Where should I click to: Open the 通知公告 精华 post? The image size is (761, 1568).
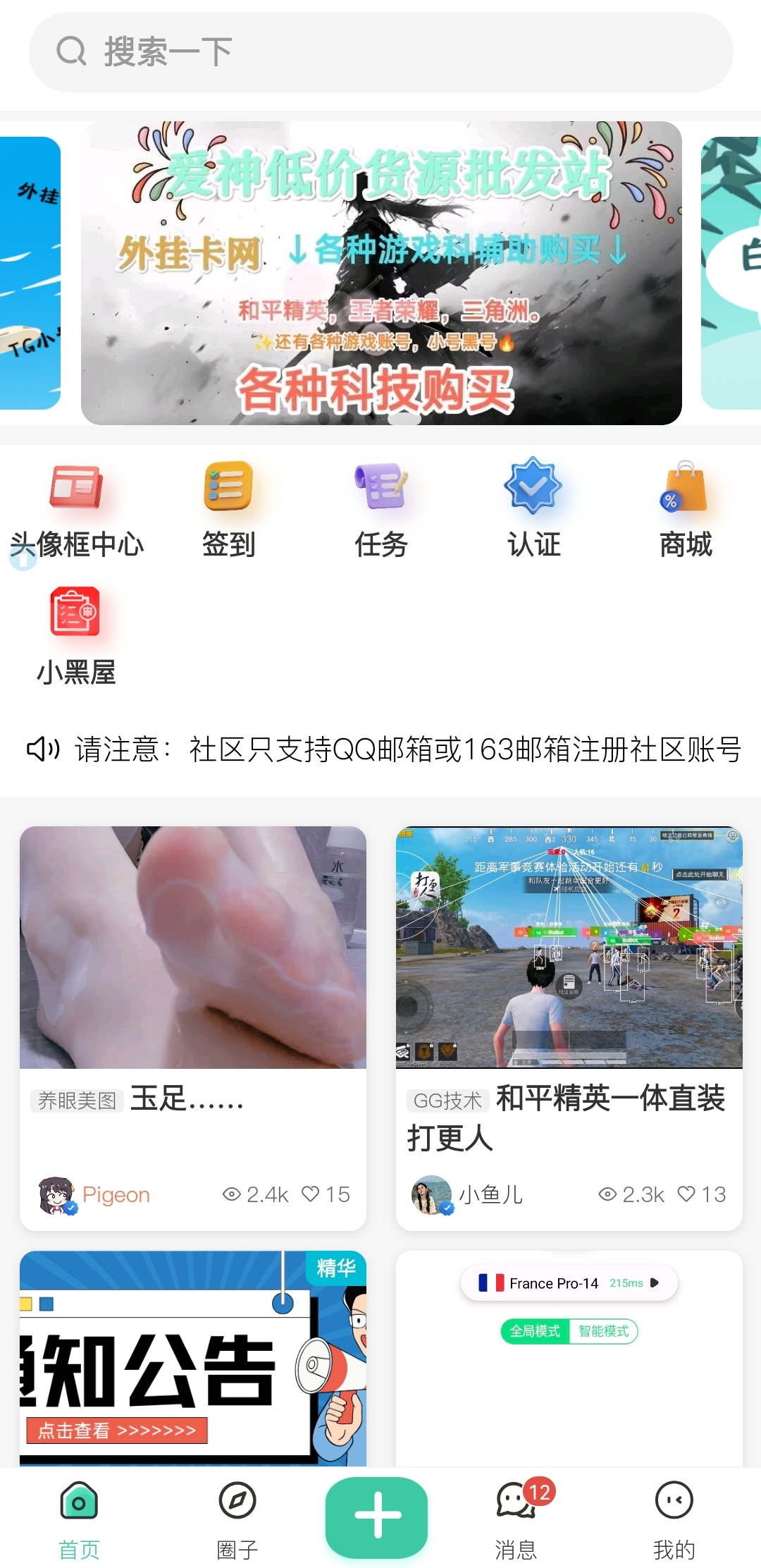pyautogui.click(x=193, y=1359)
